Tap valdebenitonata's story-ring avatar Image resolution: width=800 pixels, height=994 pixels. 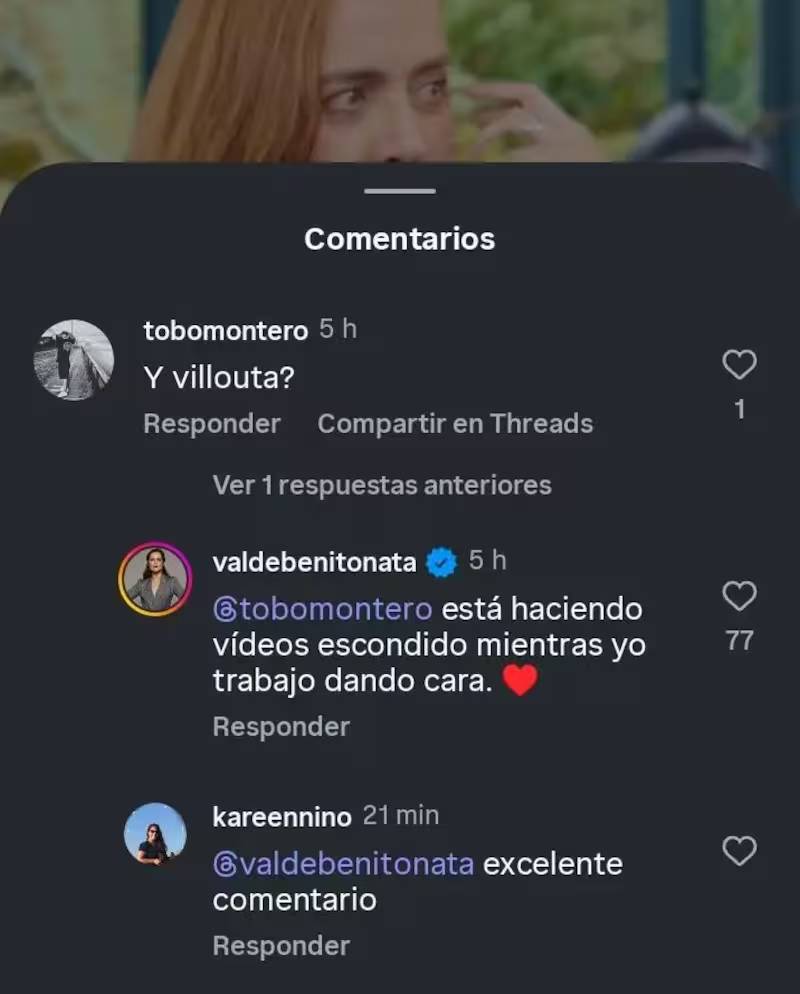155,578
